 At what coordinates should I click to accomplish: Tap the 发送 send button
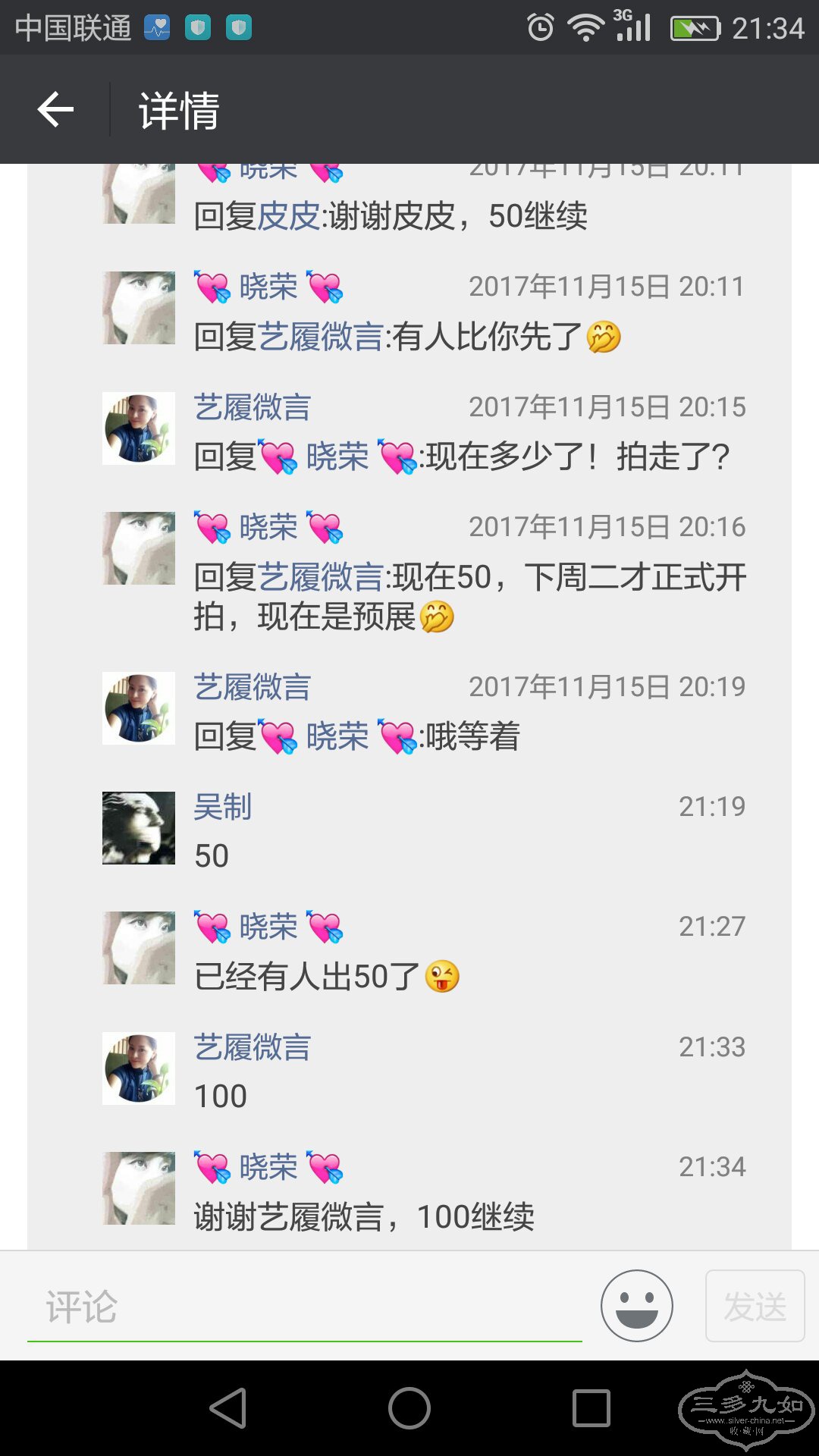755,1306
